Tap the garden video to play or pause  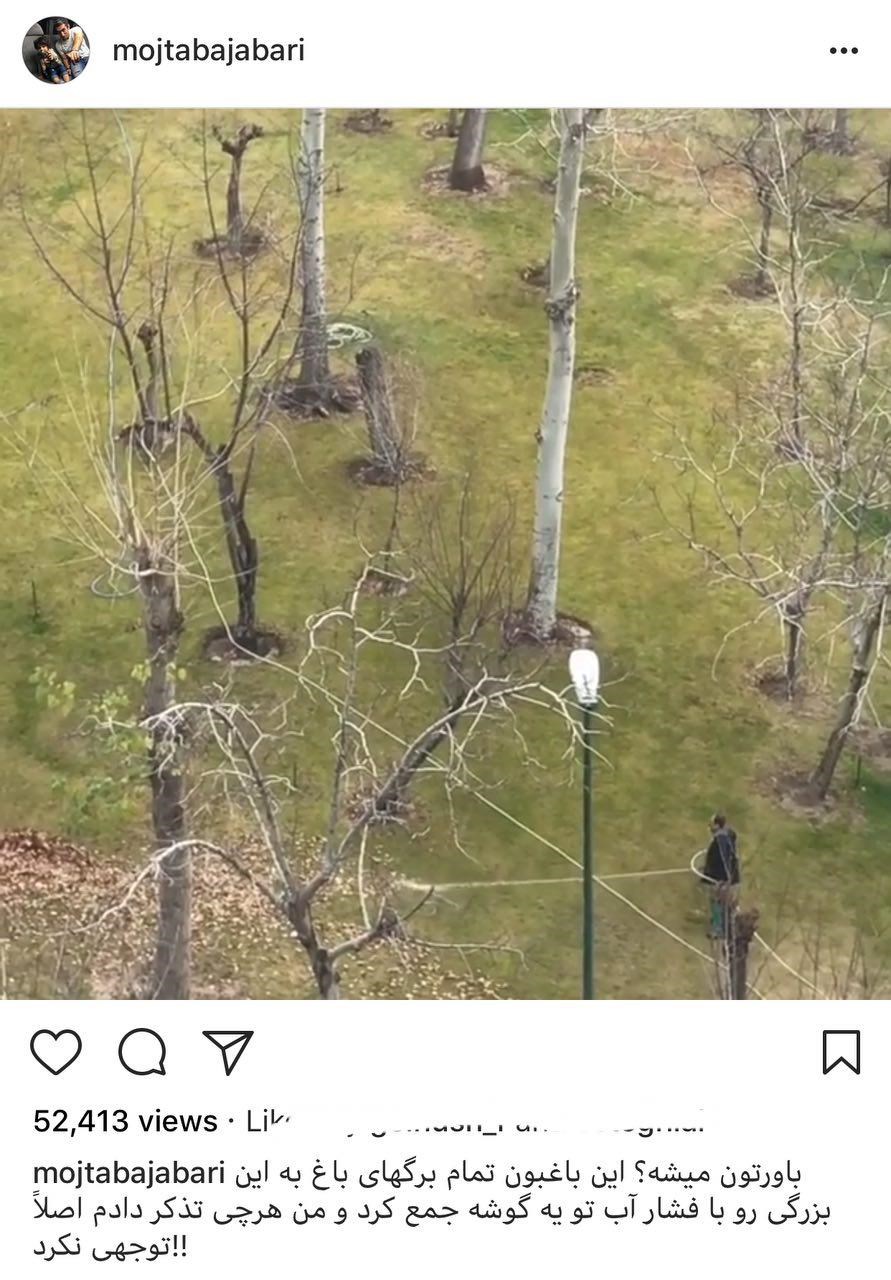coord(445,553)
